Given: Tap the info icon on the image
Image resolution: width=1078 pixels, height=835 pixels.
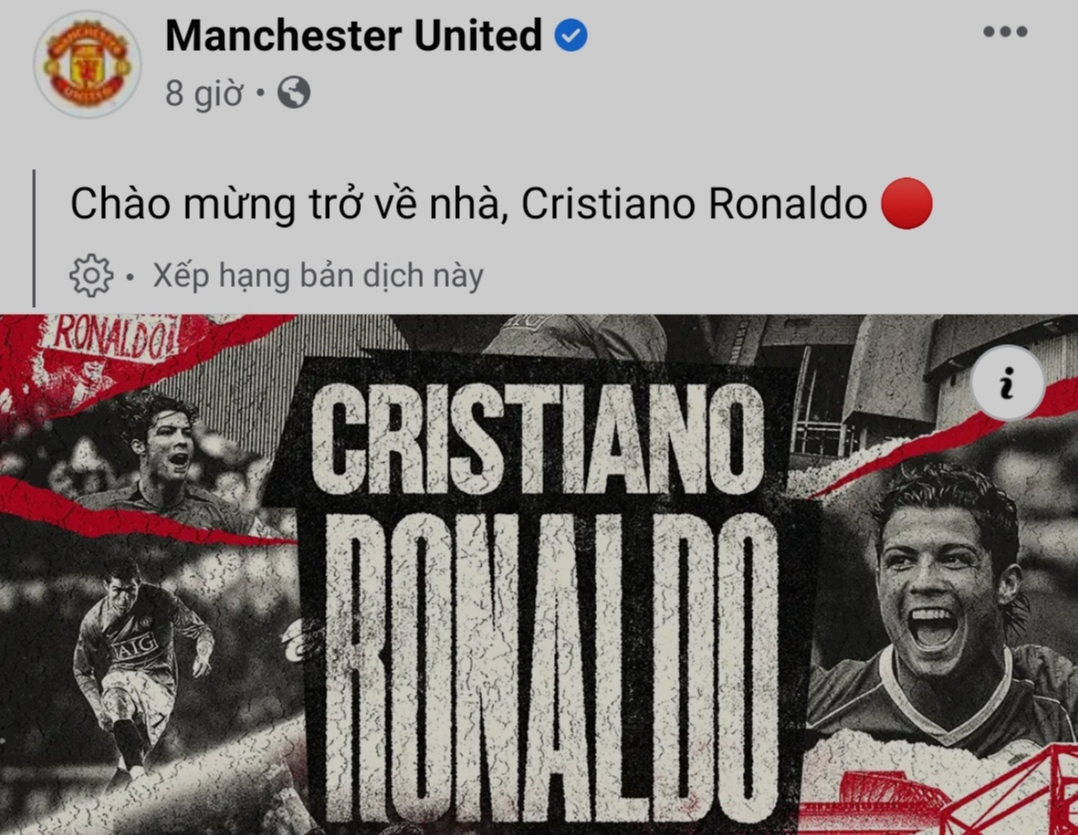Looking at the screenshot, I should click(1007, 385).
